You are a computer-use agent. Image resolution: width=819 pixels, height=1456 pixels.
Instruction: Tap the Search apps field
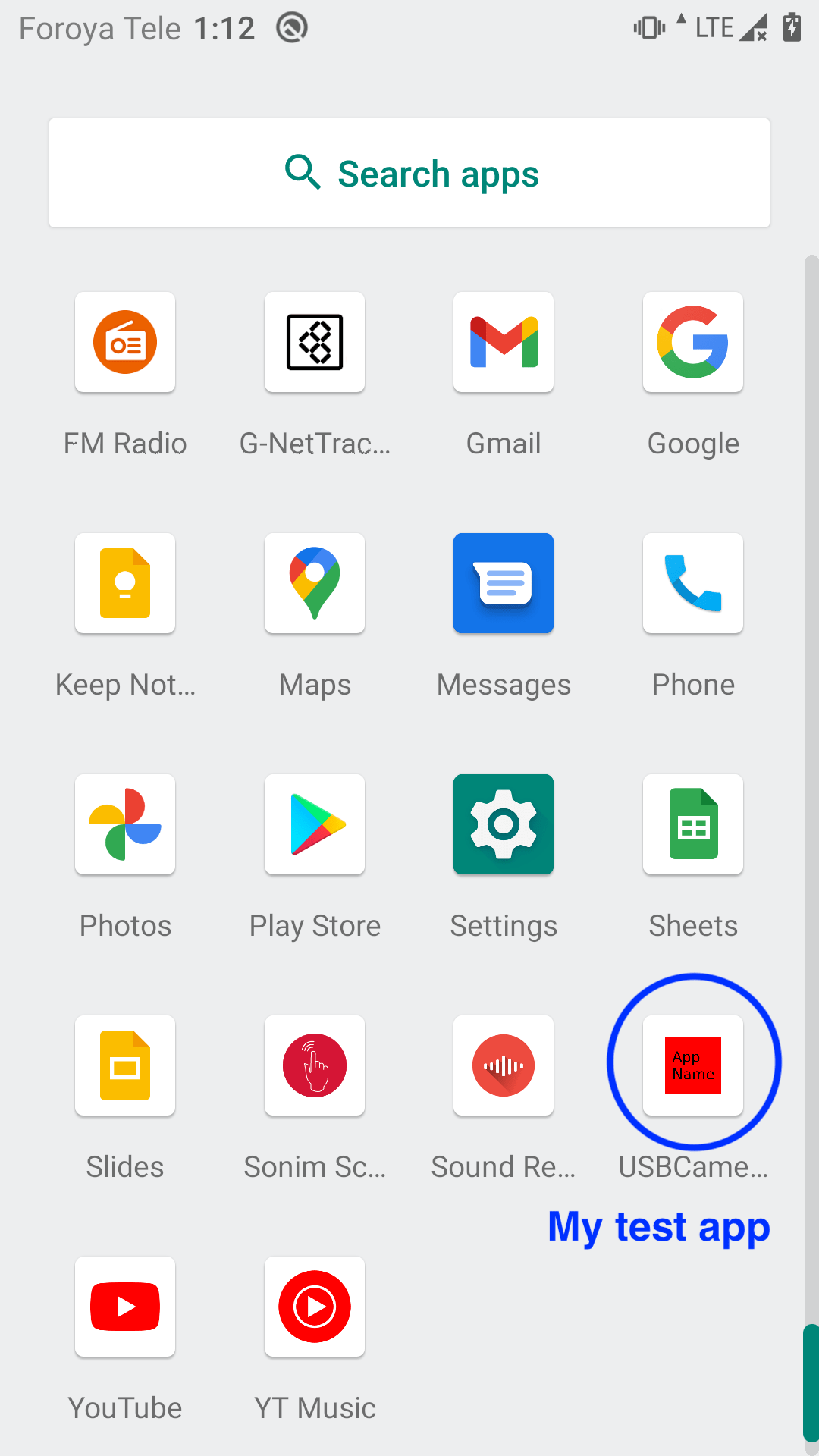click(x=409, y=173)
